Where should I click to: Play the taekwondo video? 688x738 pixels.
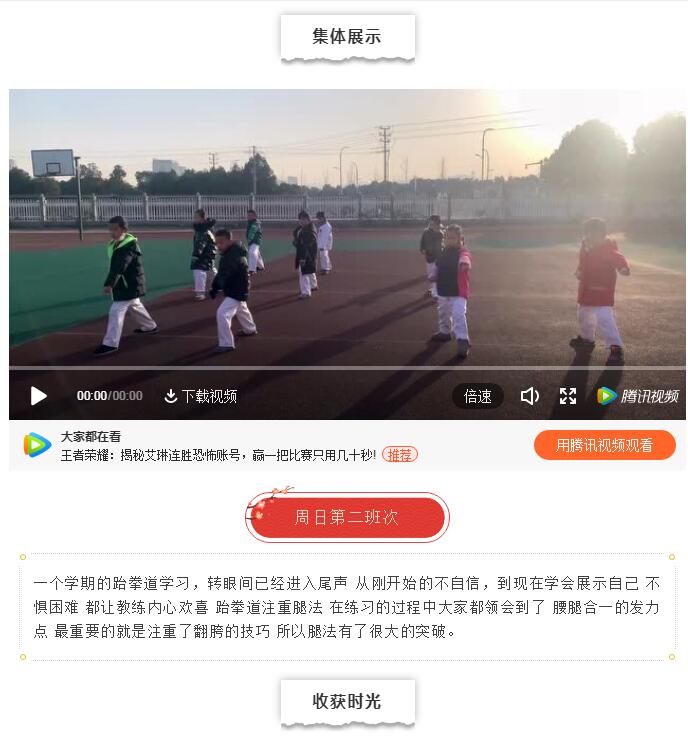[39, 396]
